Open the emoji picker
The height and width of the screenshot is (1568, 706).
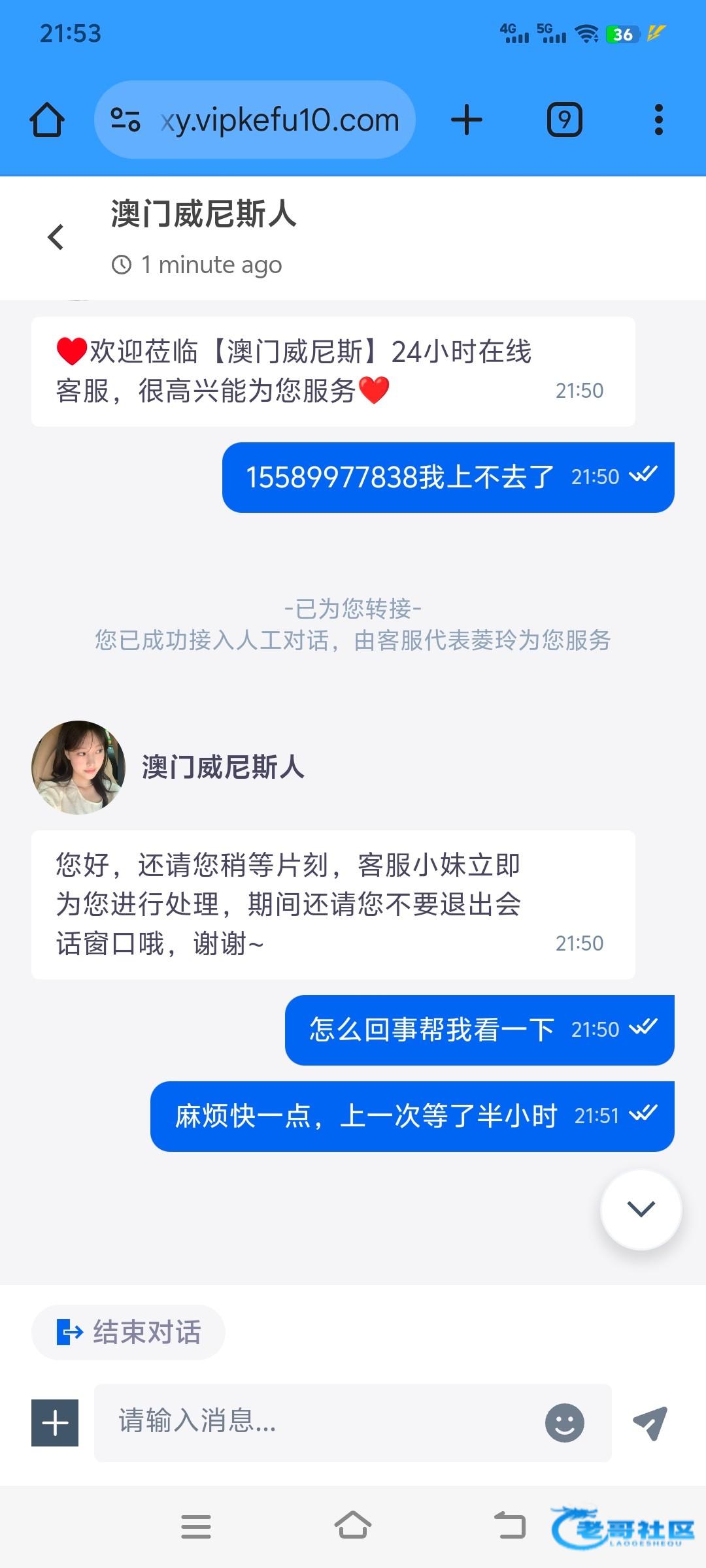point(564,1422)
